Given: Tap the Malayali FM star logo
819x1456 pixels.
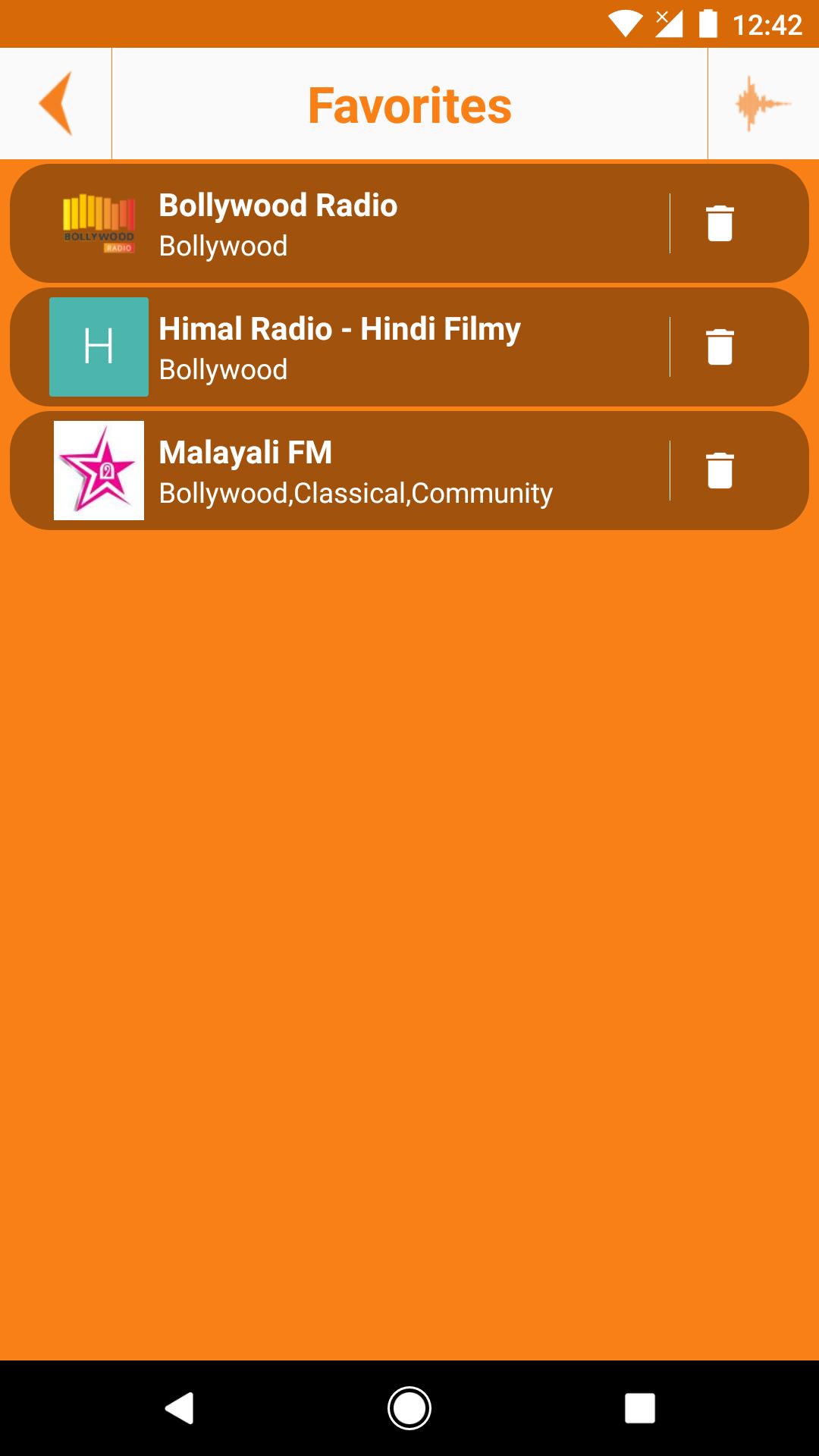Looking at the screenshot, I should 99,469.
